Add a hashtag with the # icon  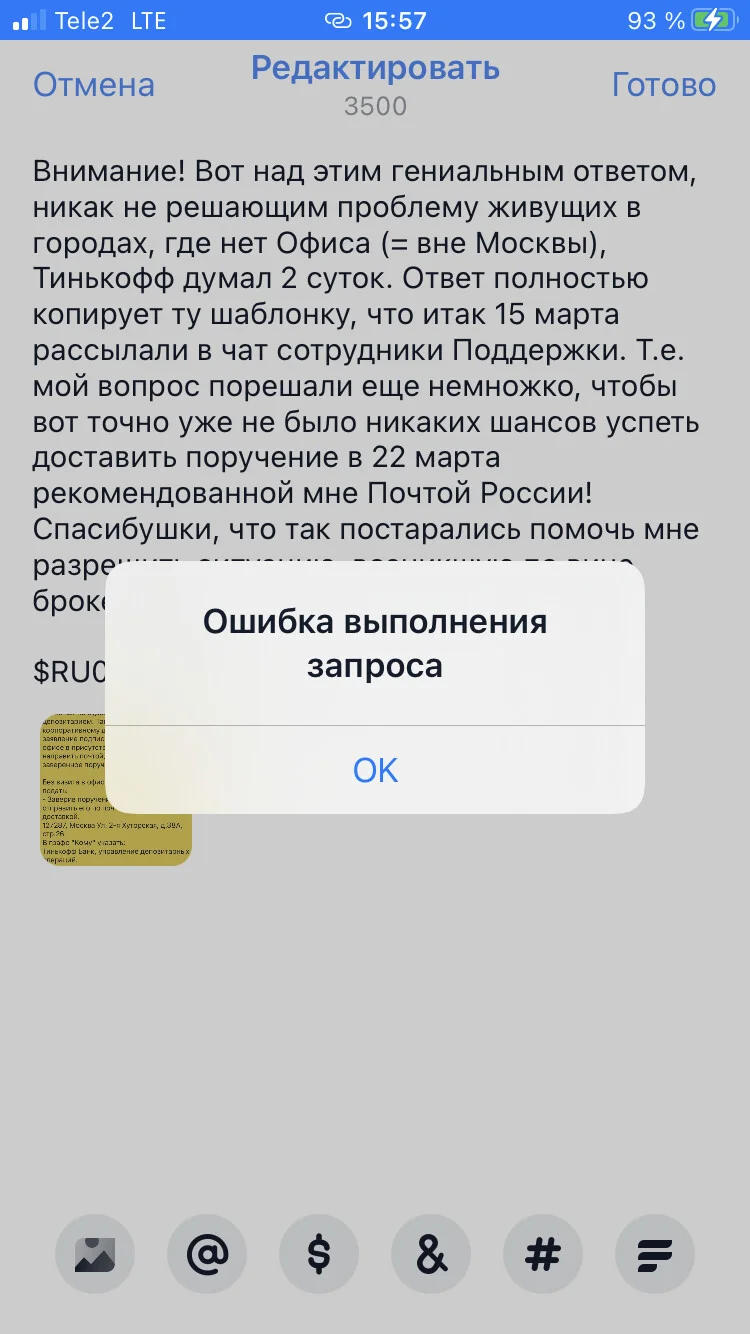[x=543, y=1254]
